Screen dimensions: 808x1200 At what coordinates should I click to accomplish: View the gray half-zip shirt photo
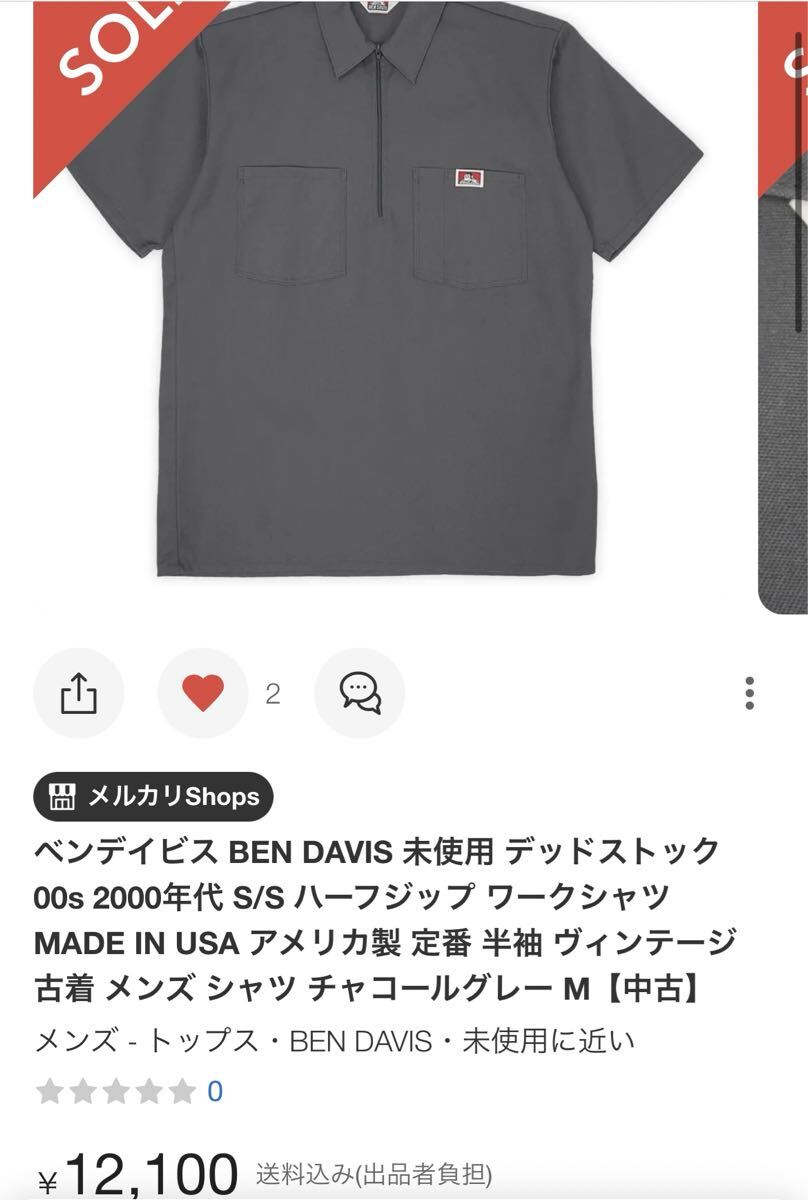(380, 300)
